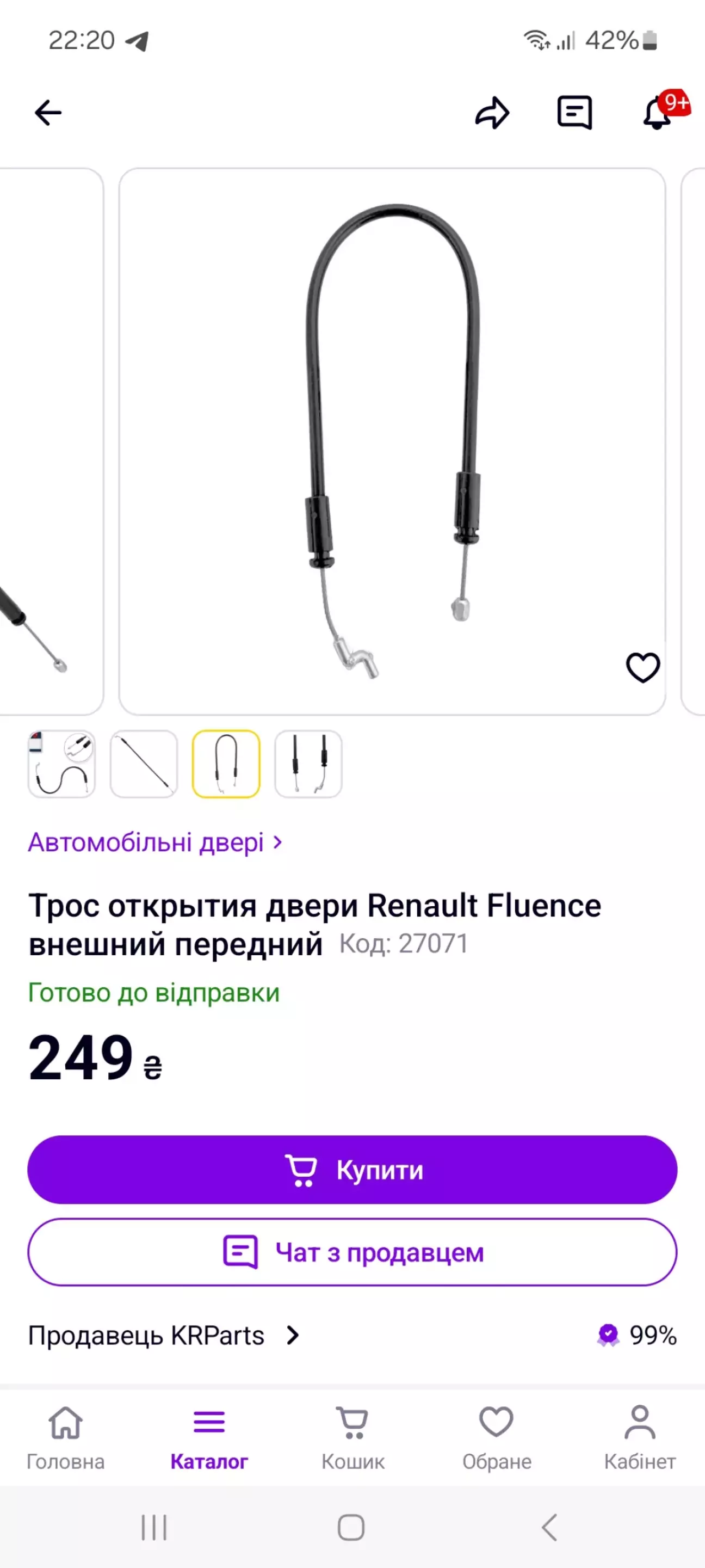Open the Кабінет tab
The width and height of the screenshot is (705, 1568).
(640, 1438)
